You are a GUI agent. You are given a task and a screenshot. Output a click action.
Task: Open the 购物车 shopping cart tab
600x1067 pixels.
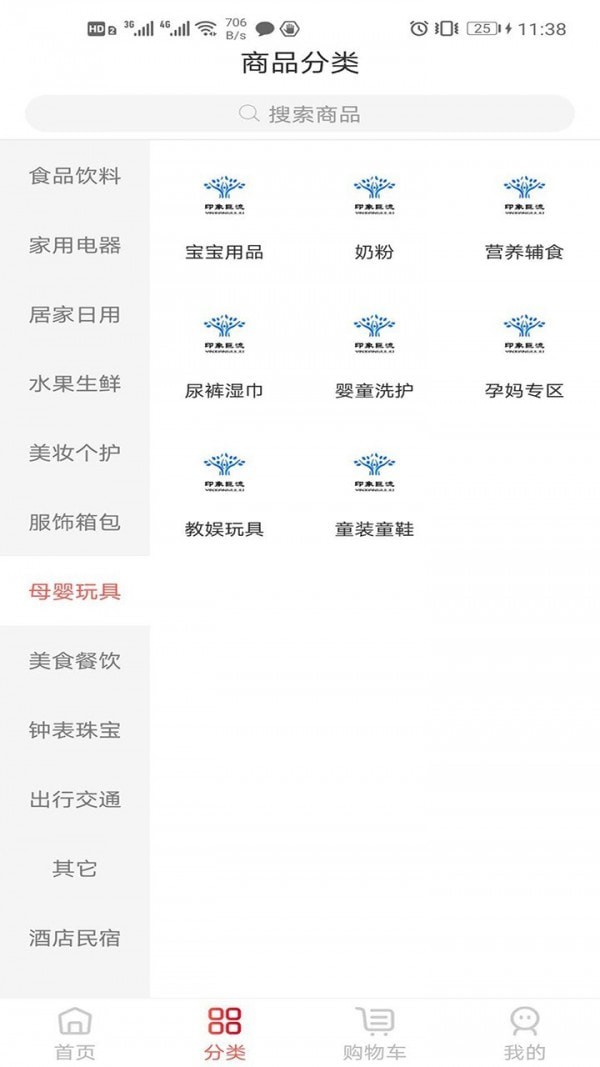pyautogui.click(x=375, y=1033)
